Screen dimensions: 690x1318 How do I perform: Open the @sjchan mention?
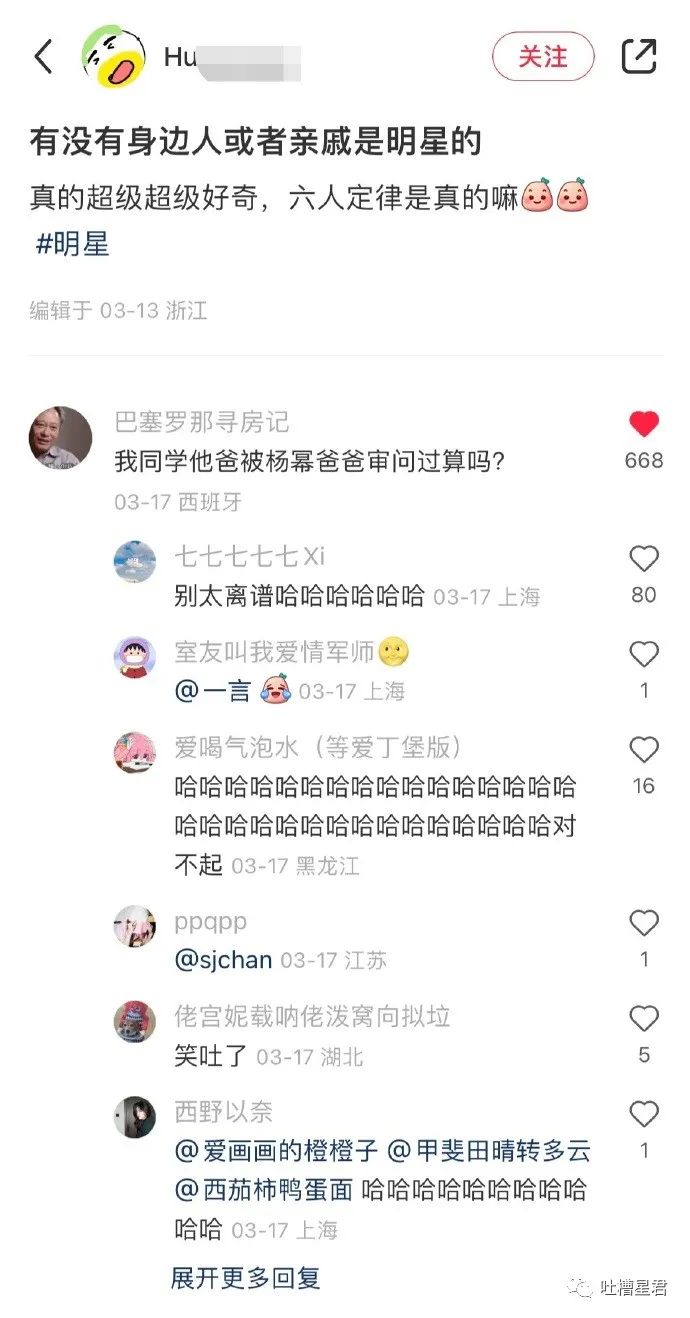(224, 960)
